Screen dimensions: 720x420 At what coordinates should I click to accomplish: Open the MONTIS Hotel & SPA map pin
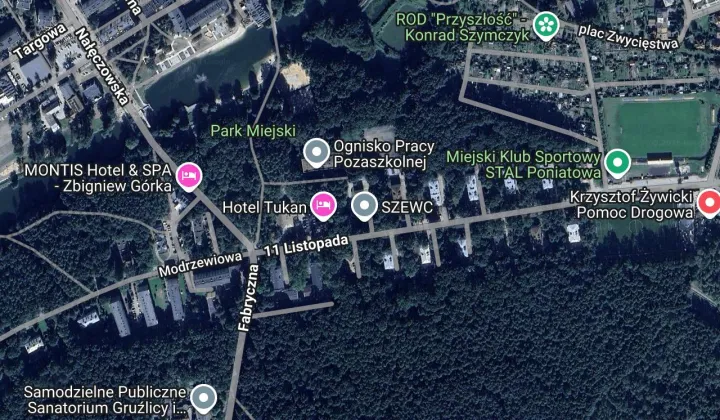(x=188, y=177)
